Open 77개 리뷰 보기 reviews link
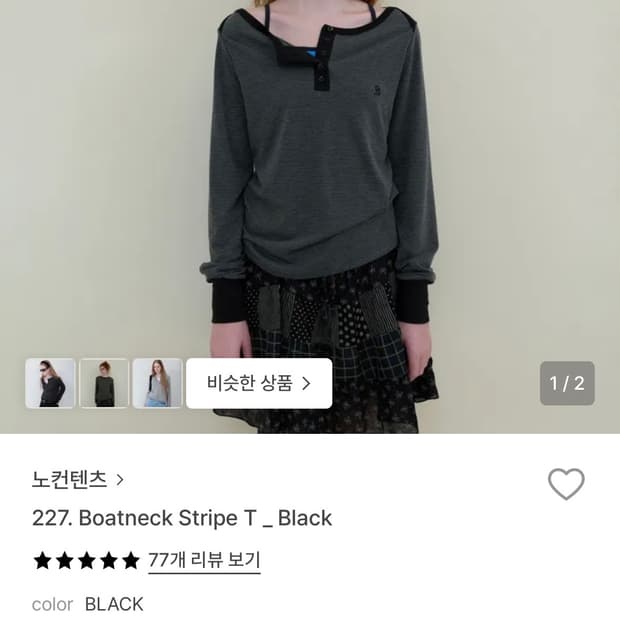The height and width of the screenshot is (620, 620). point(204,560)
